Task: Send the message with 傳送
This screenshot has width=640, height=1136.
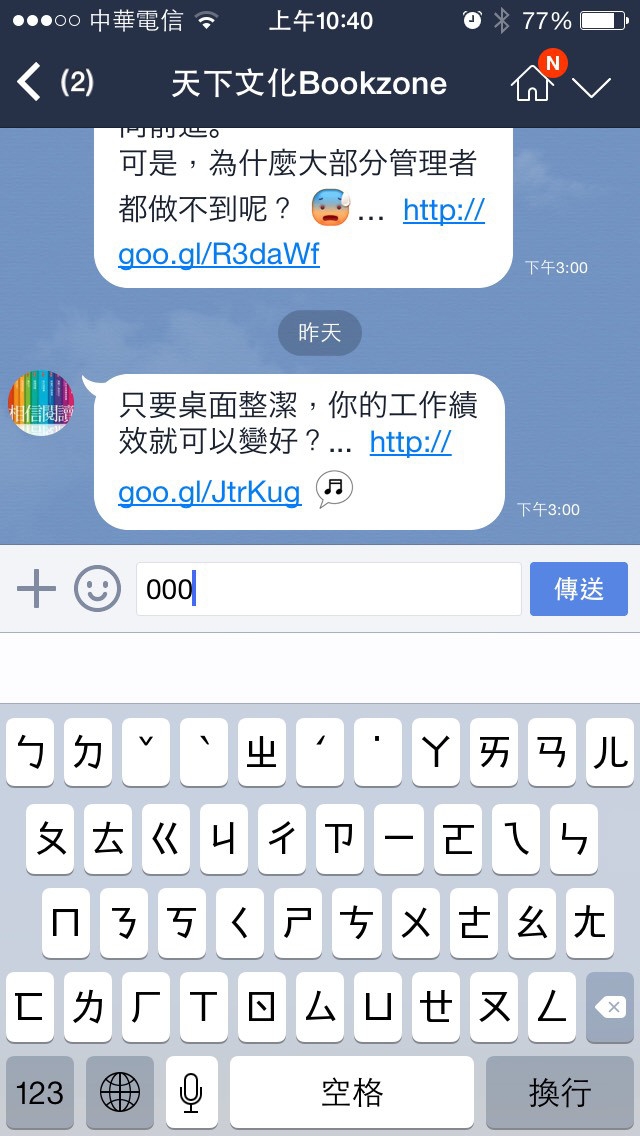Action: pos(579,589)
